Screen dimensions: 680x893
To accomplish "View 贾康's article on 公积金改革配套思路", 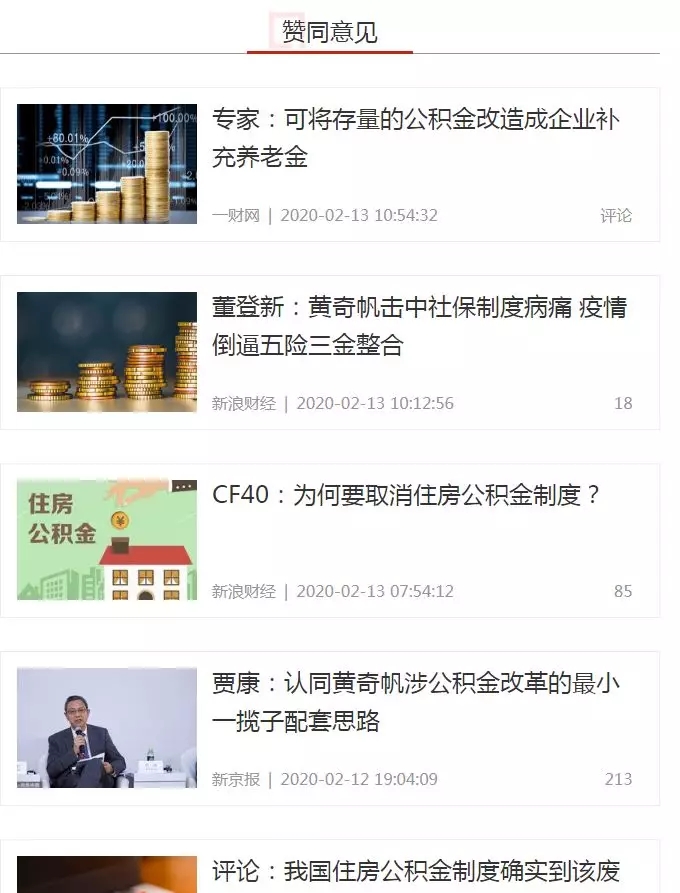I will point(415,702).
